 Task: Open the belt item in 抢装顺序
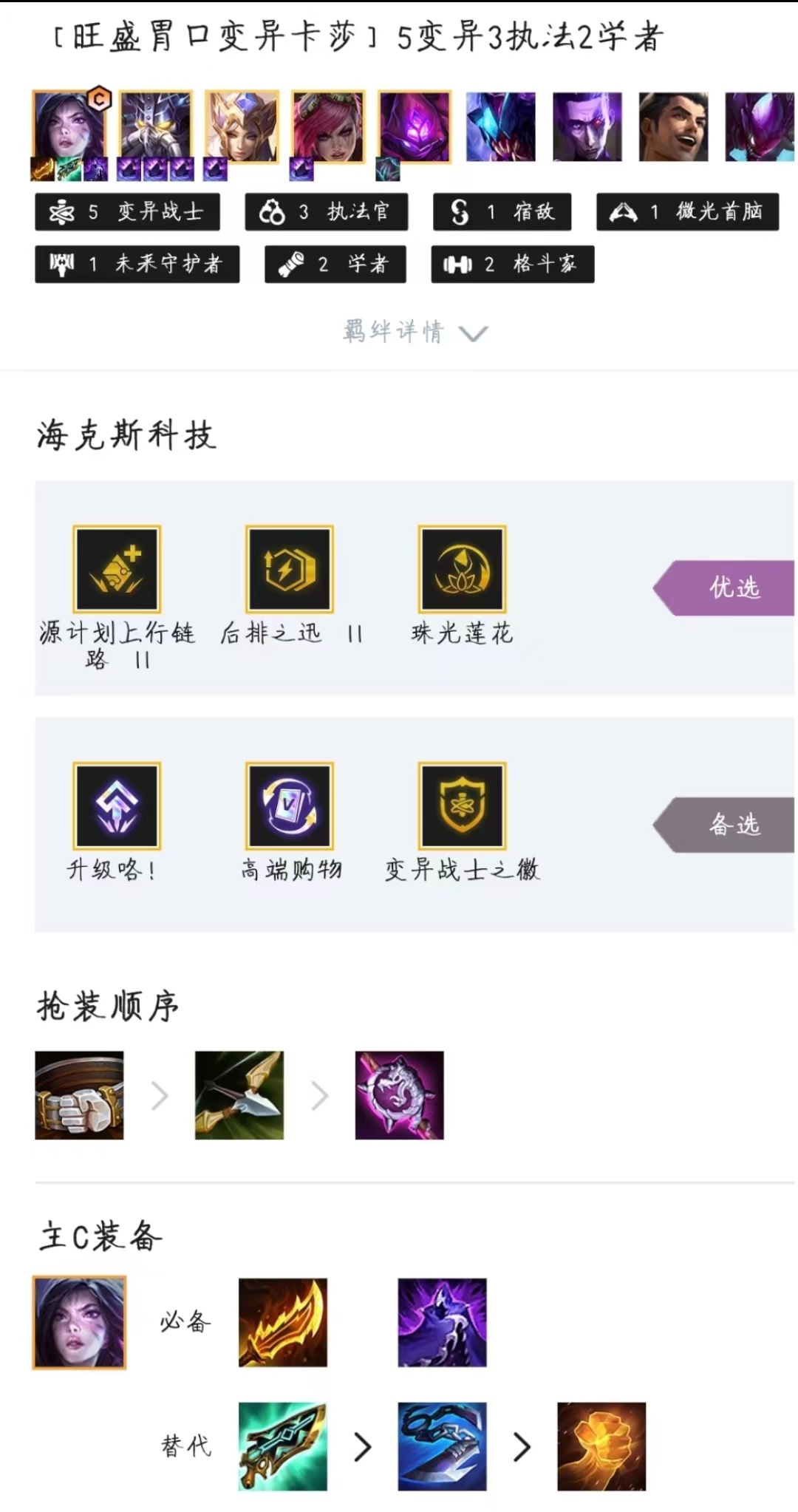[79, 1095]
